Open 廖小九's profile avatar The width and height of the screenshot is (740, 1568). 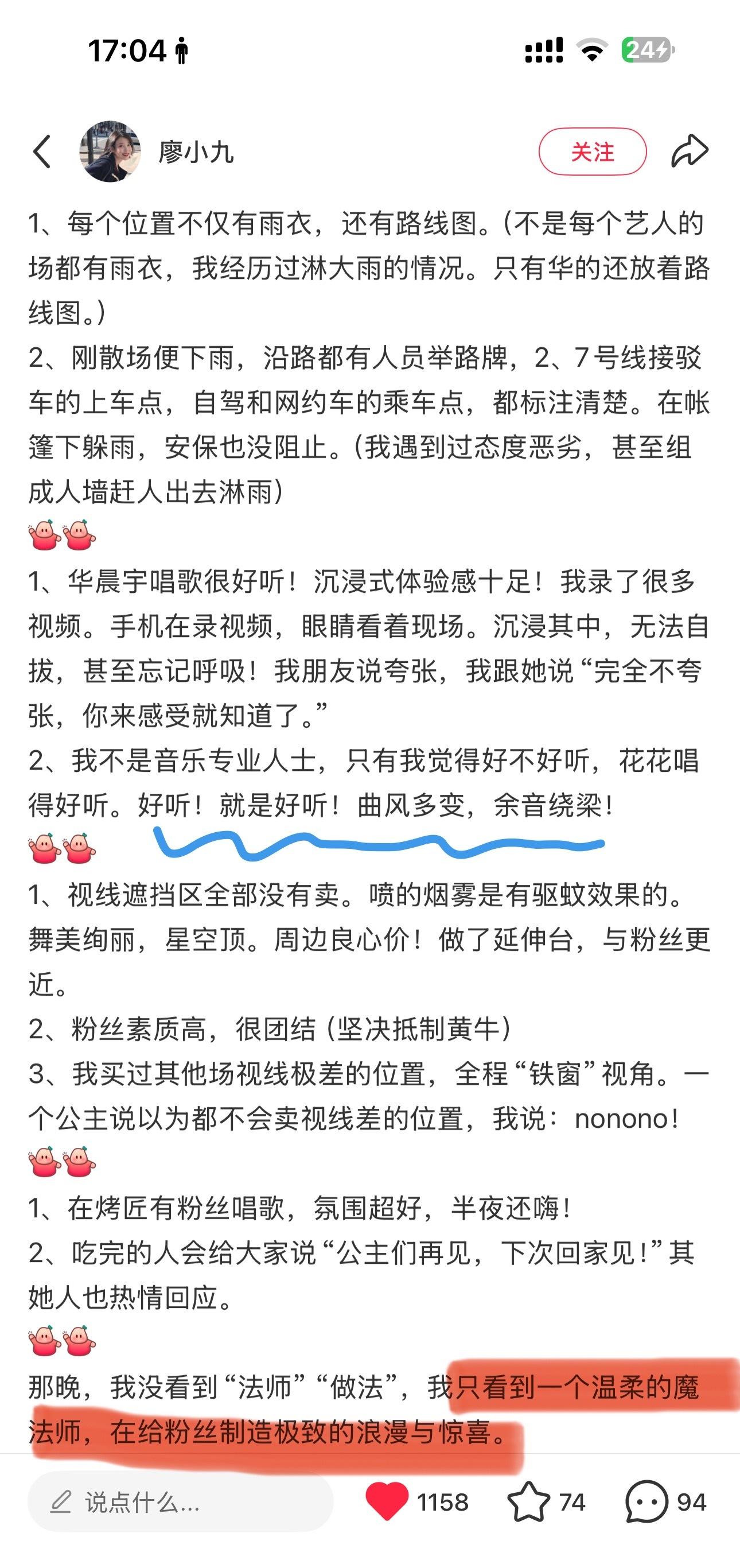coord(110,152)
